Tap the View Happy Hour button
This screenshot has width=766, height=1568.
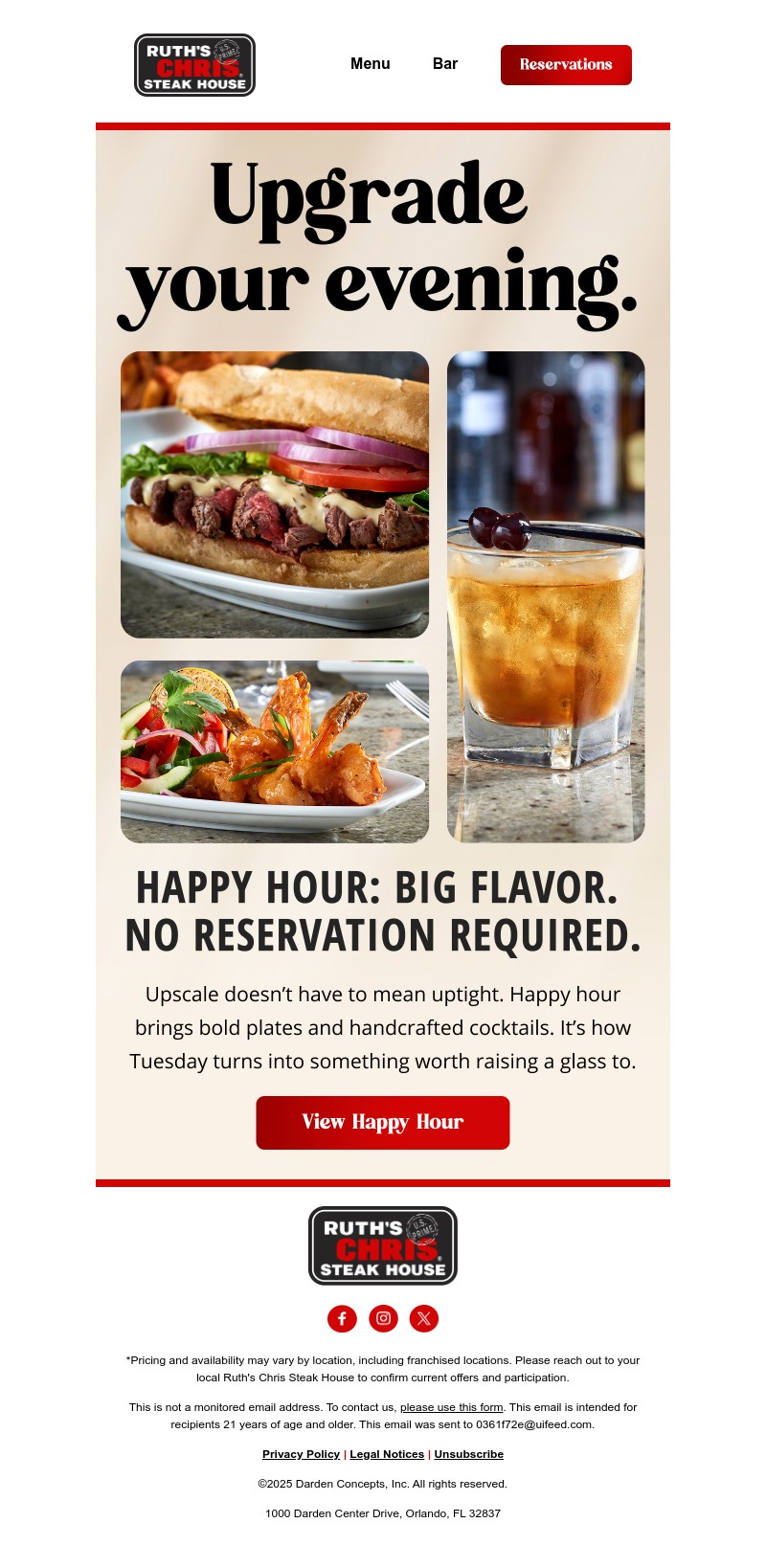tap(383, 1122)
